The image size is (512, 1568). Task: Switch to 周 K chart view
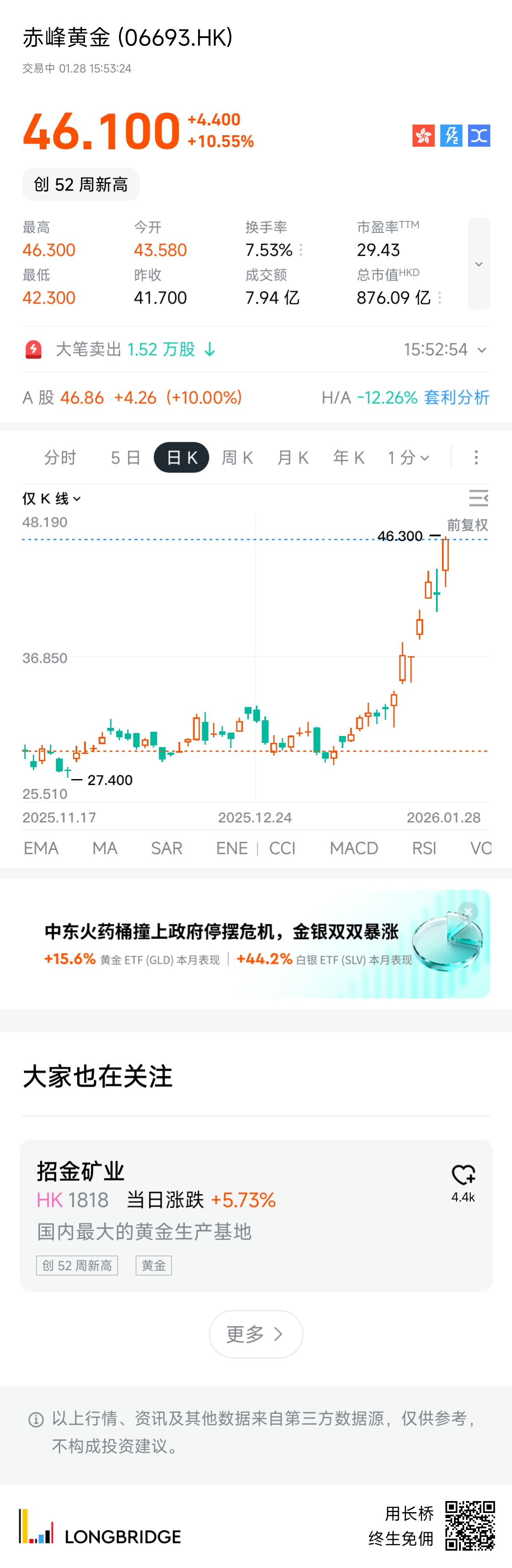point(237,458)
